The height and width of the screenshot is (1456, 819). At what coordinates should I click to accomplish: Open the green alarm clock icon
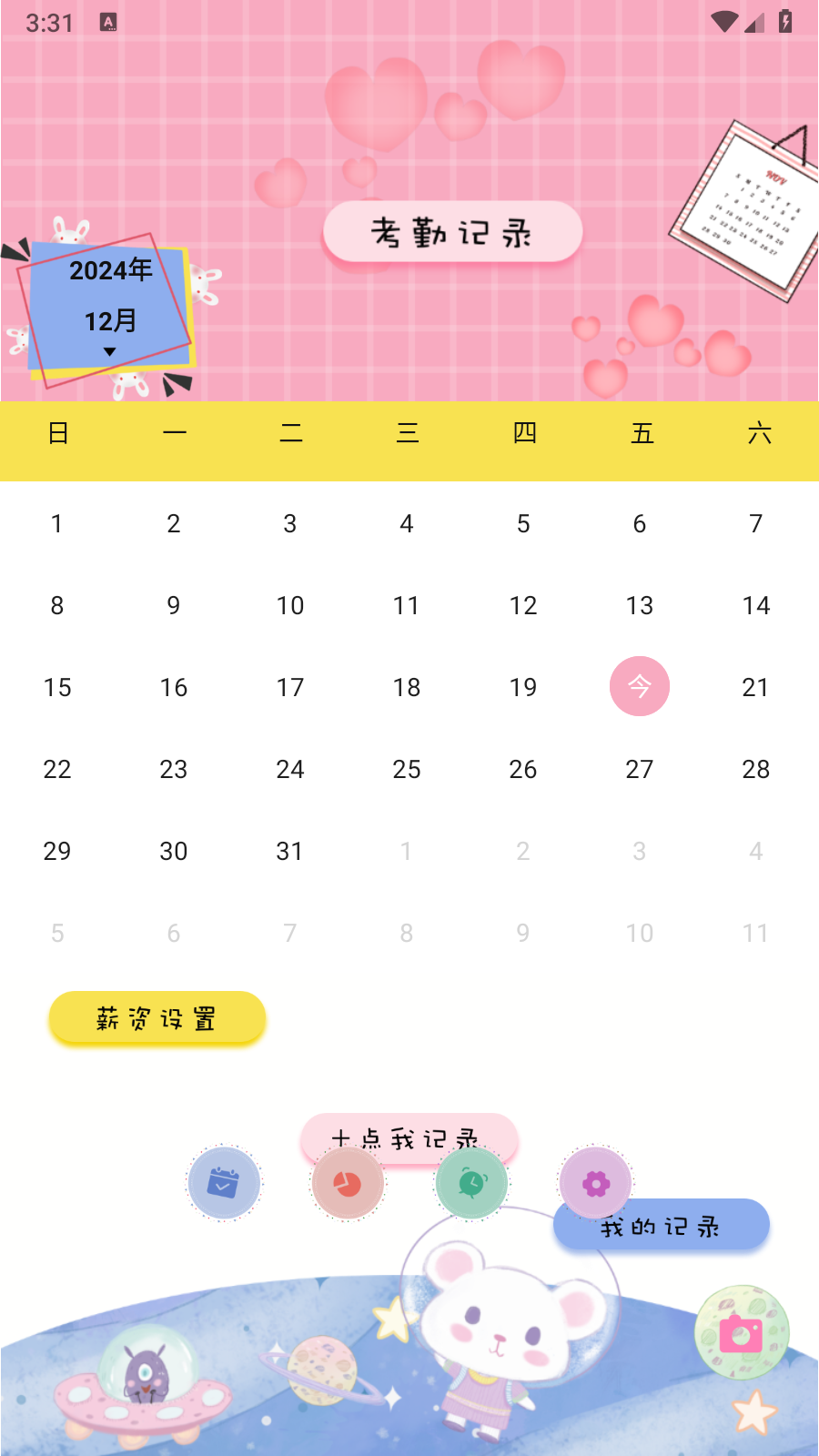pyautogui.click(x=471, y=1183)
